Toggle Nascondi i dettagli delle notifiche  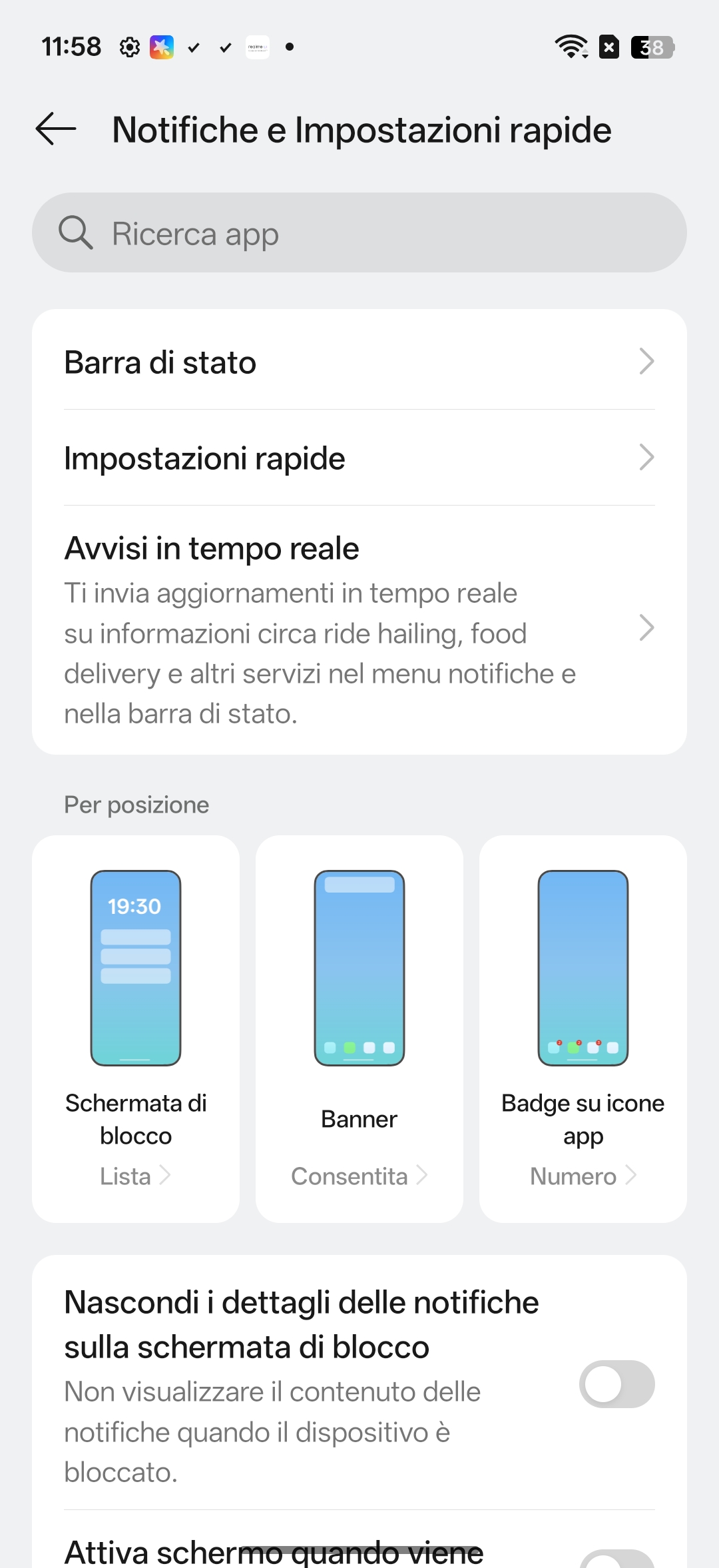click(x=616, y=1384)
